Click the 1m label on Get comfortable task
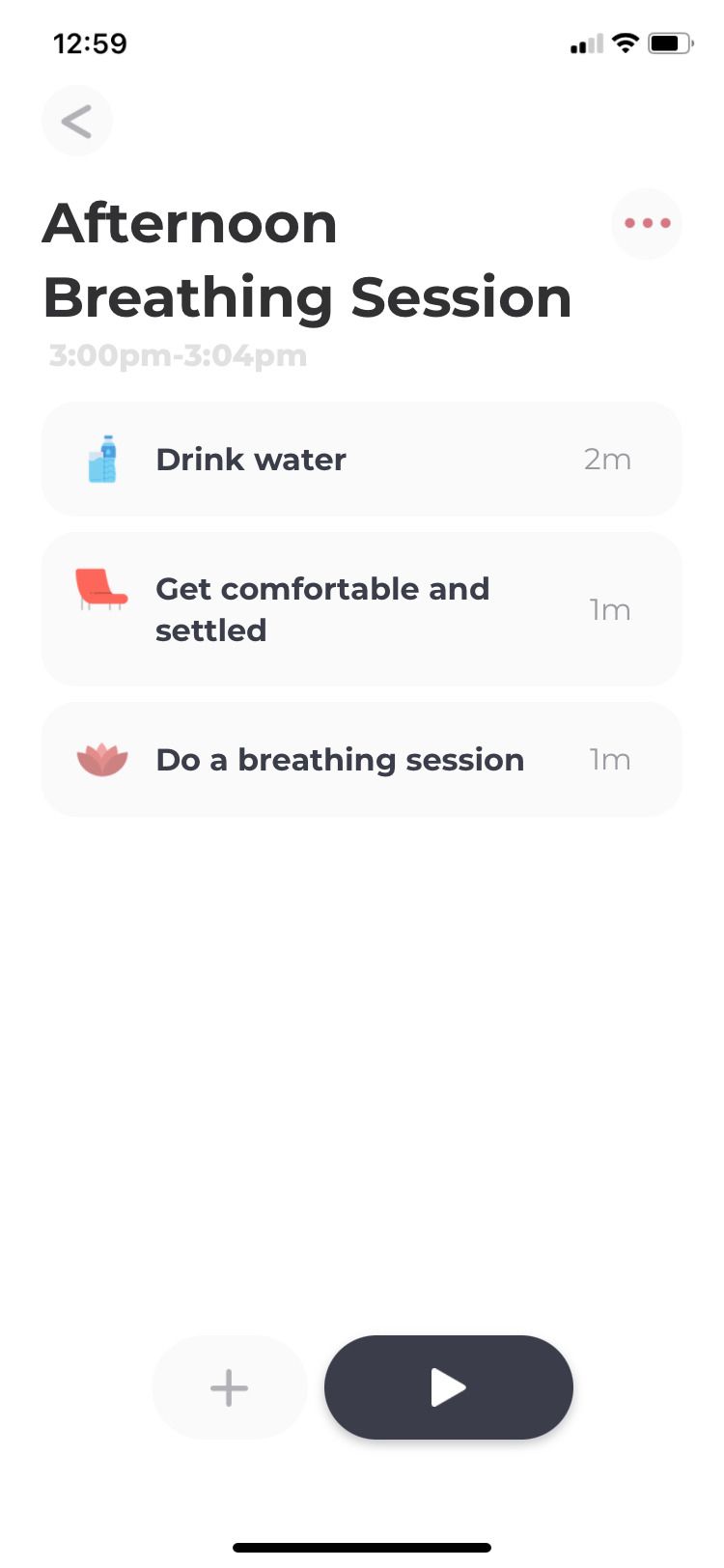 (610, 609)
